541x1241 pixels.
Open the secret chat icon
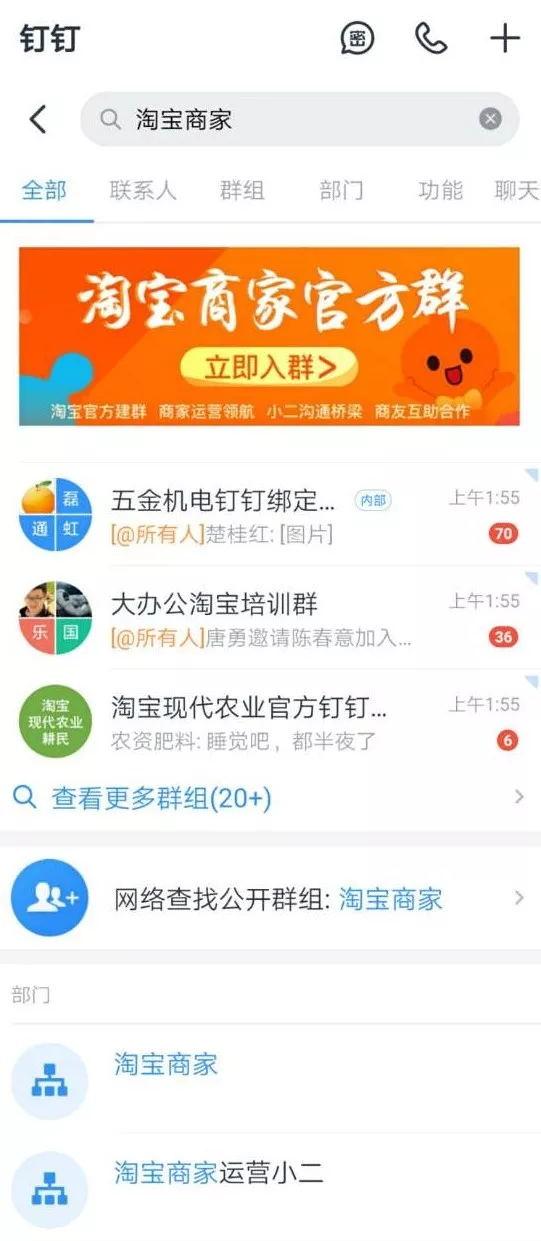click(357, 39)
